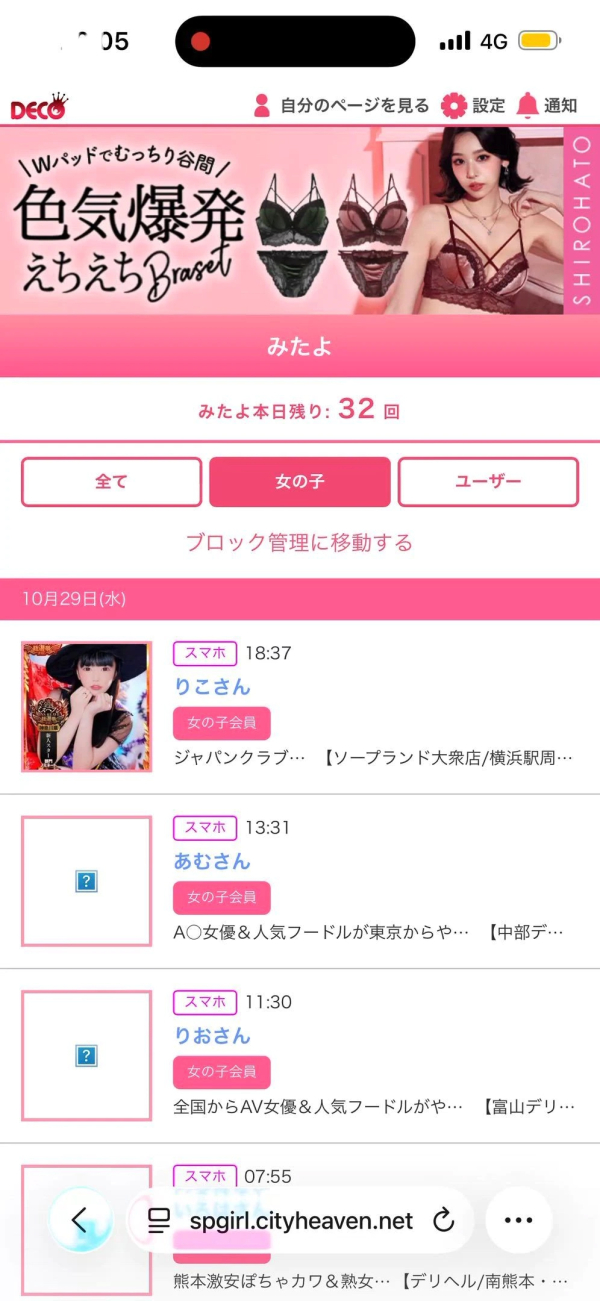Open りこさん's profile name
This screenshot has width=600, height=1301.
[212, 687]
